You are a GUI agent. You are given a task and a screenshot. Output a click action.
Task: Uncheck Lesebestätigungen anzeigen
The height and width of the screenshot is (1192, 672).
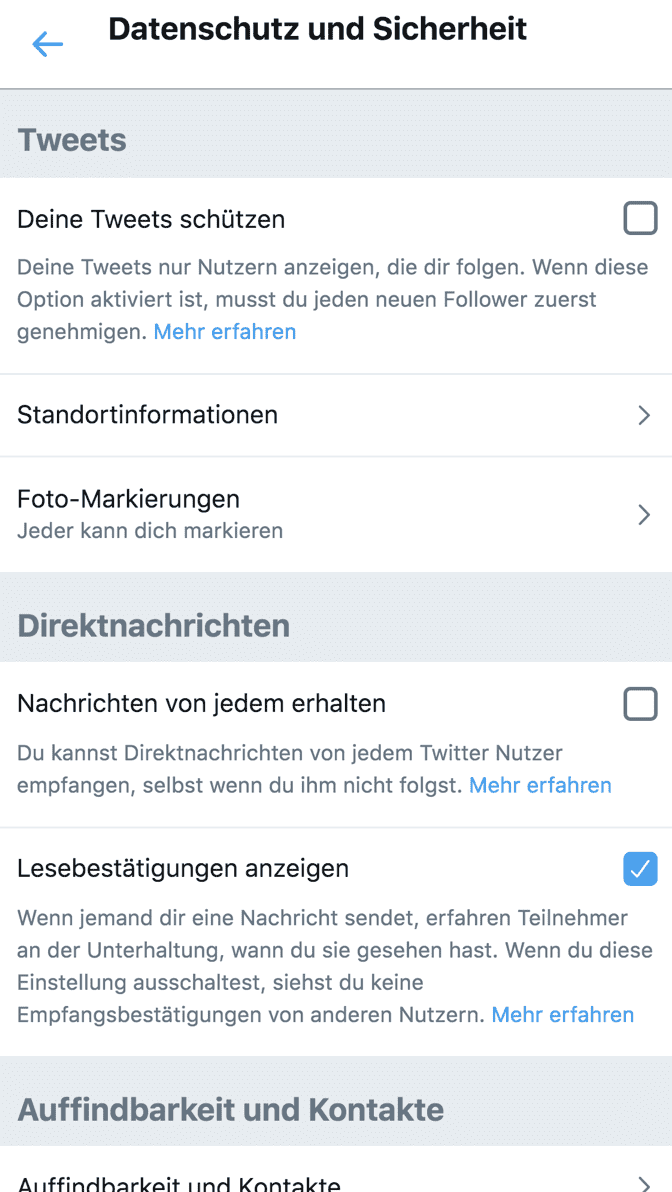[640, 869]
